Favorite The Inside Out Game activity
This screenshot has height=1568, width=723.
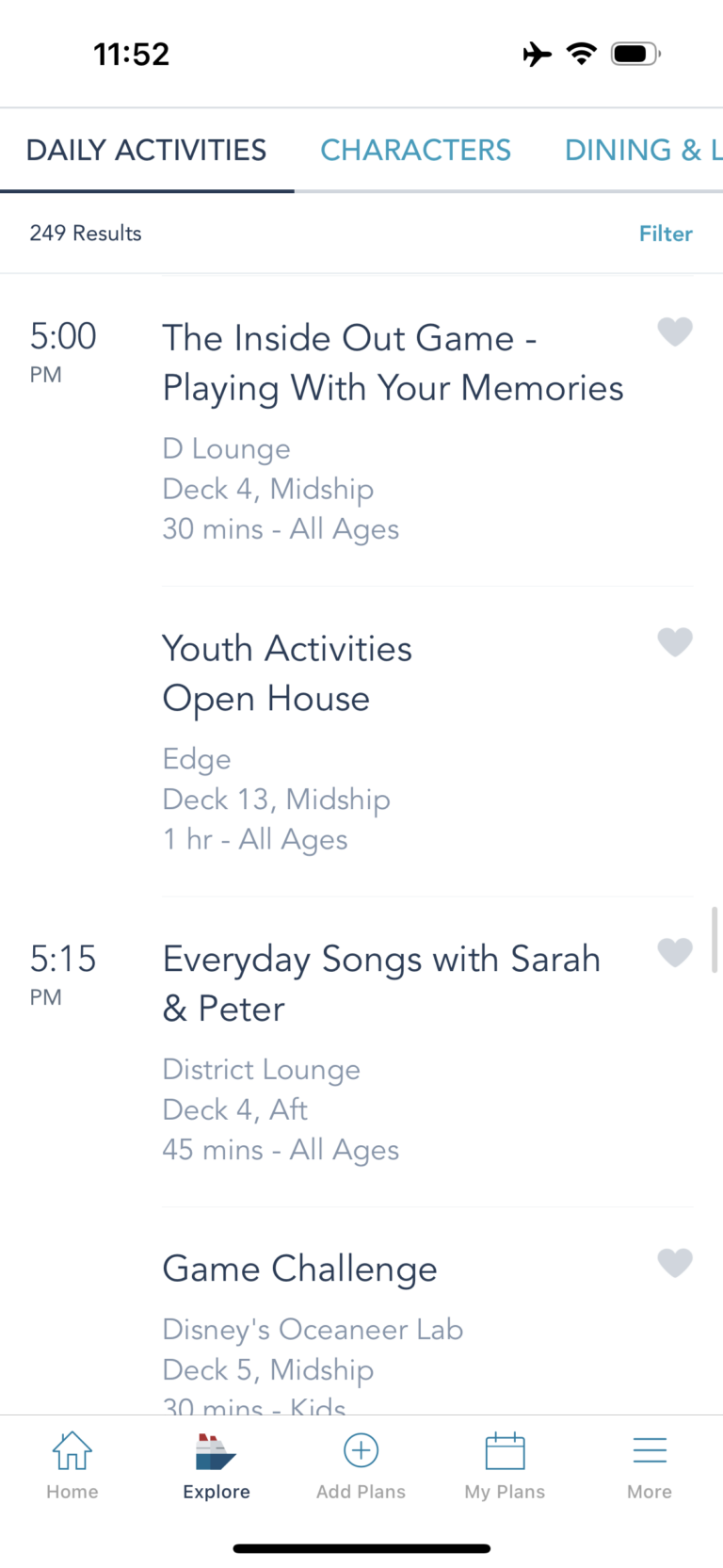click(675, 331)
